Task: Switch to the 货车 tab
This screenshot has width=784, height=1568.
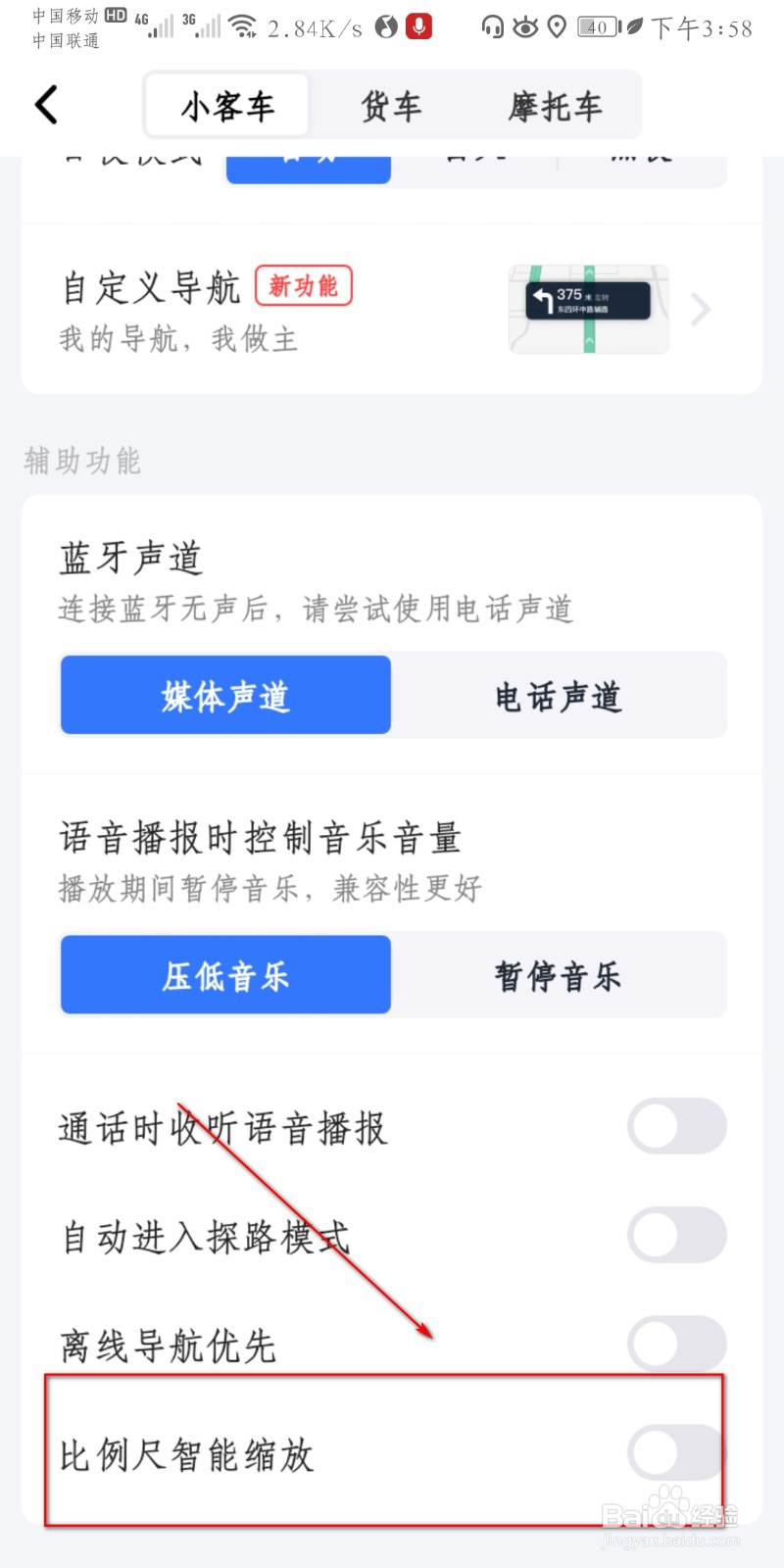Action: tap(391, 105)
